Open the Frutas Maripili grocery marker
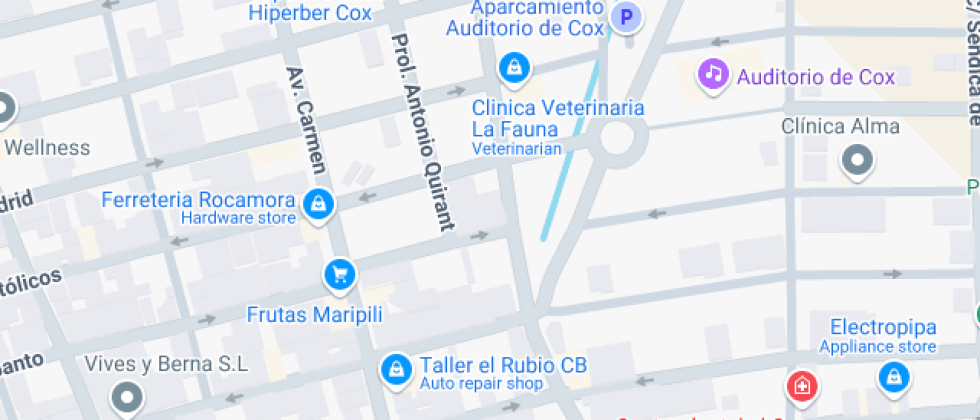The height and width of the screenshot is (420, 980). [x=340, y=276]
